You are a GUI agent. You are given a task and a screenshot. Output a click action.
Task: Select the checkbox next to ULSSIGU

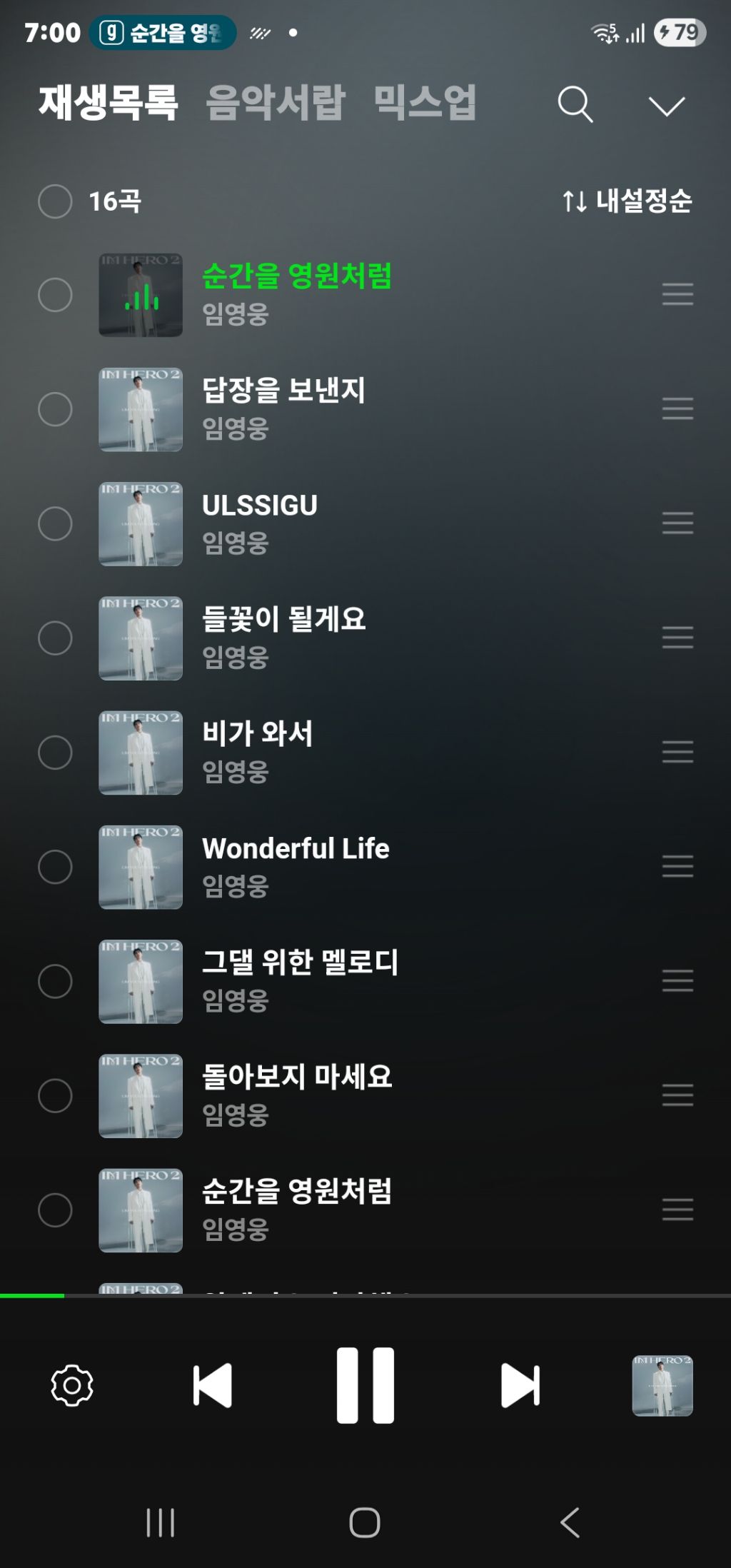tap(55, 523)
